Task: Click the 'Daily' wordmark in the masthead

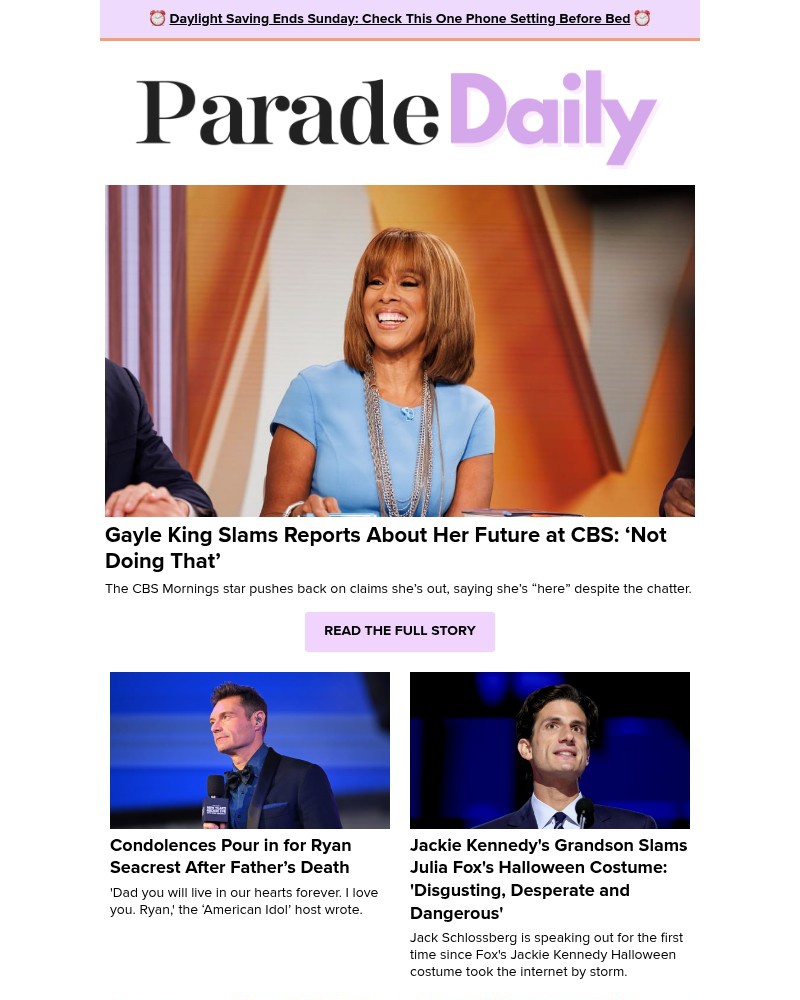Action: (x=553, y=117)
